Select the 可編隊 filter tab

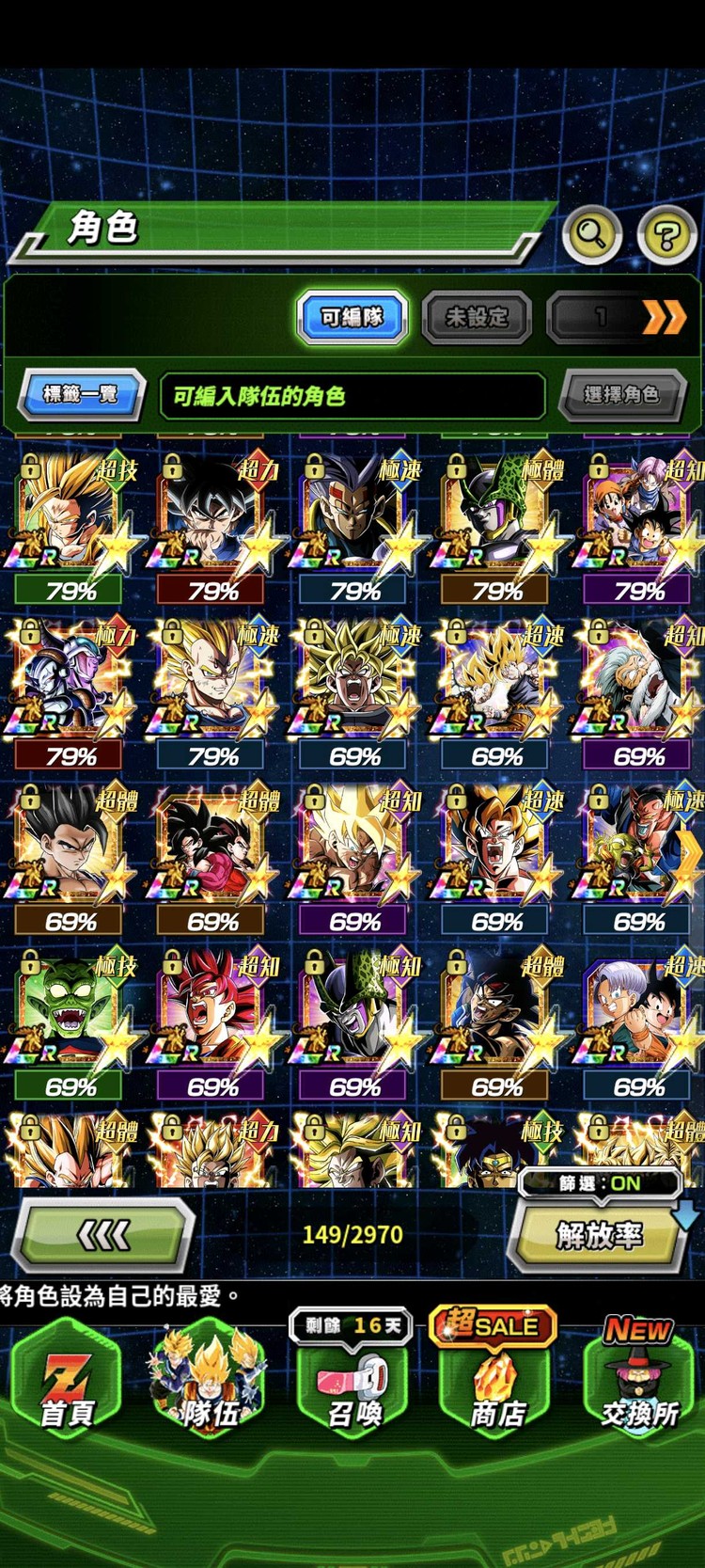[352, 317]
